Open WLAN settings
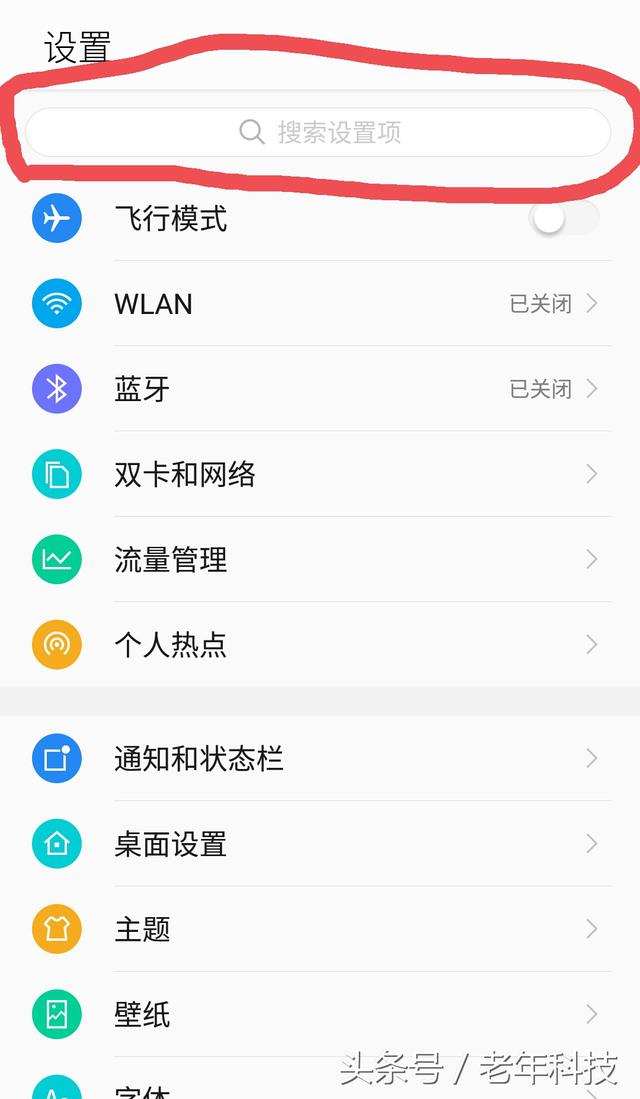The width and height of the screenshot is (640, 1099). pyautogui.click(x=320, y=303)
